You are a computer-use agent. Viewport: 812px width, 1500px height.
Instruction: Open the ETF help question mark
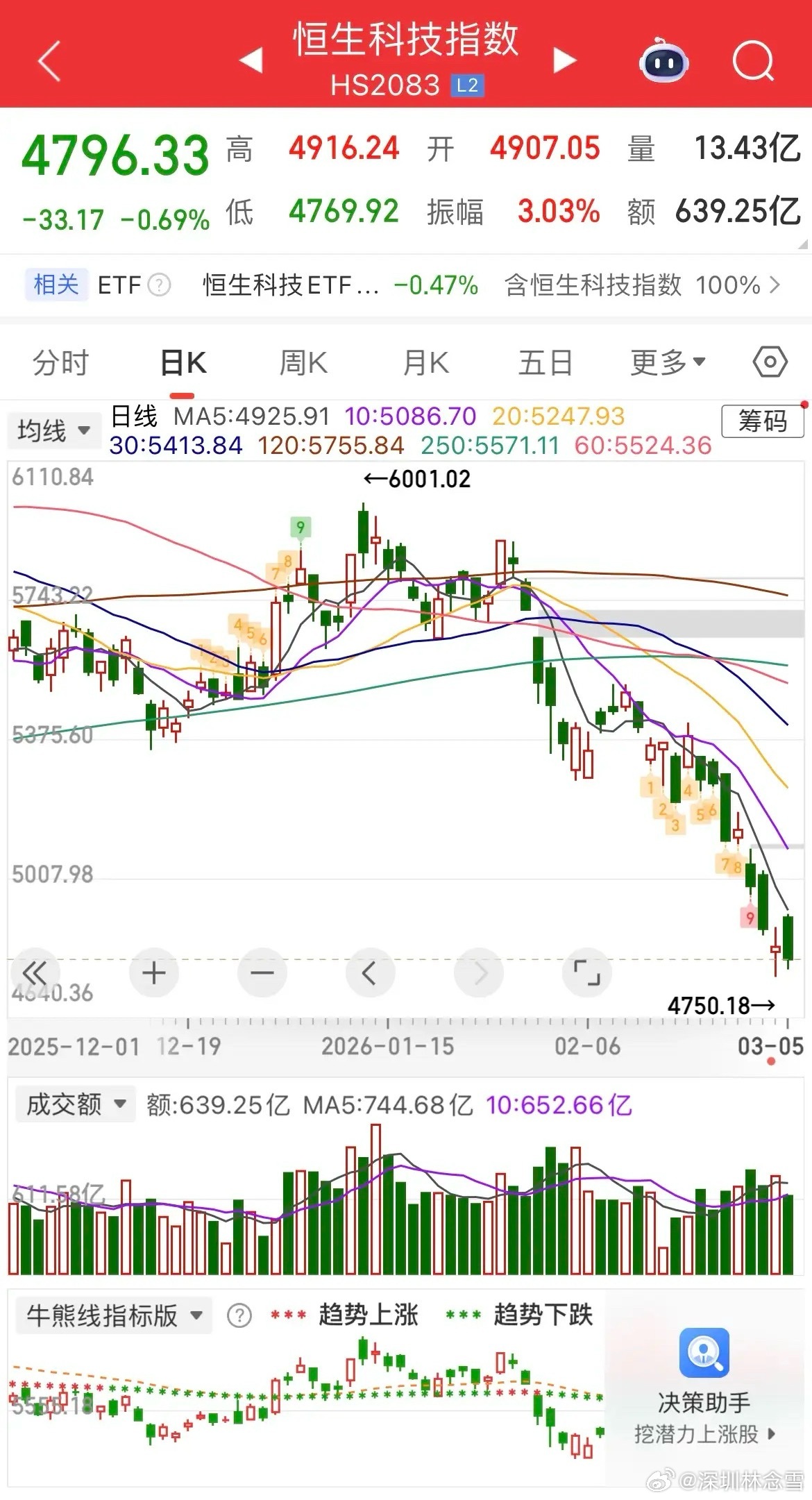[160, 285]
